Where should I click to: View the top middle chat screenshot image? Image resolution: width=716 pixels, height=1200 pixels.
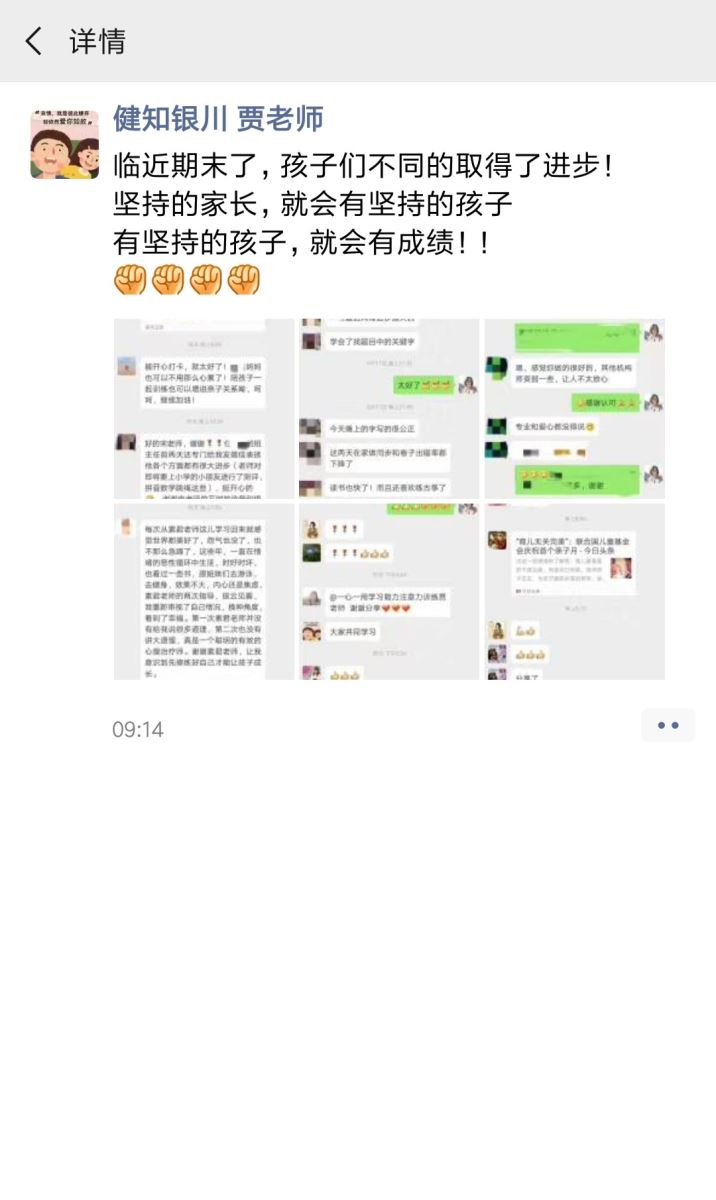click(x=389, y=408)
